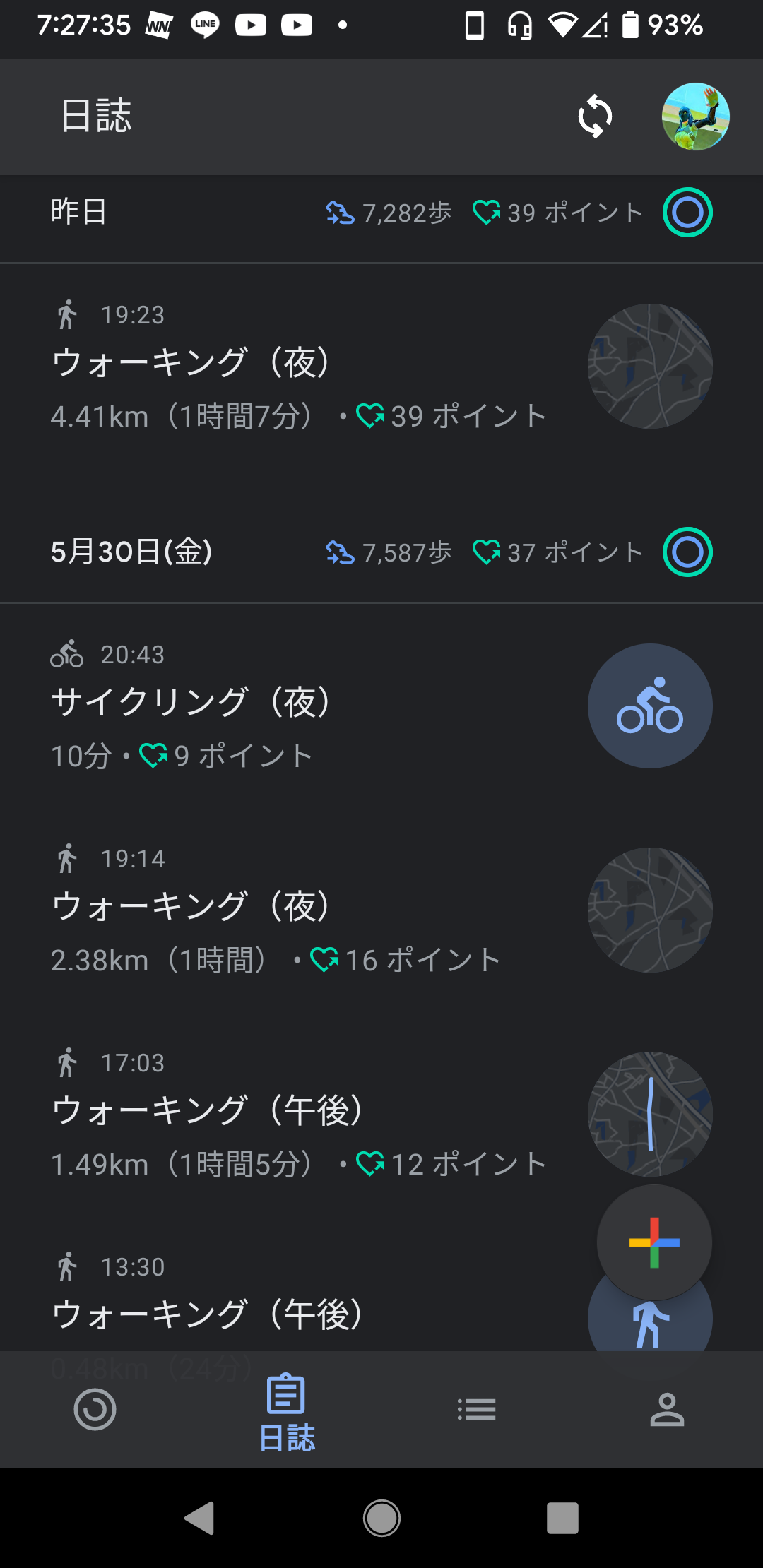The width and height of the screenshot is (763, 1568).
Task: Switch to the profile tab
Action: [x=667, y=1410]
